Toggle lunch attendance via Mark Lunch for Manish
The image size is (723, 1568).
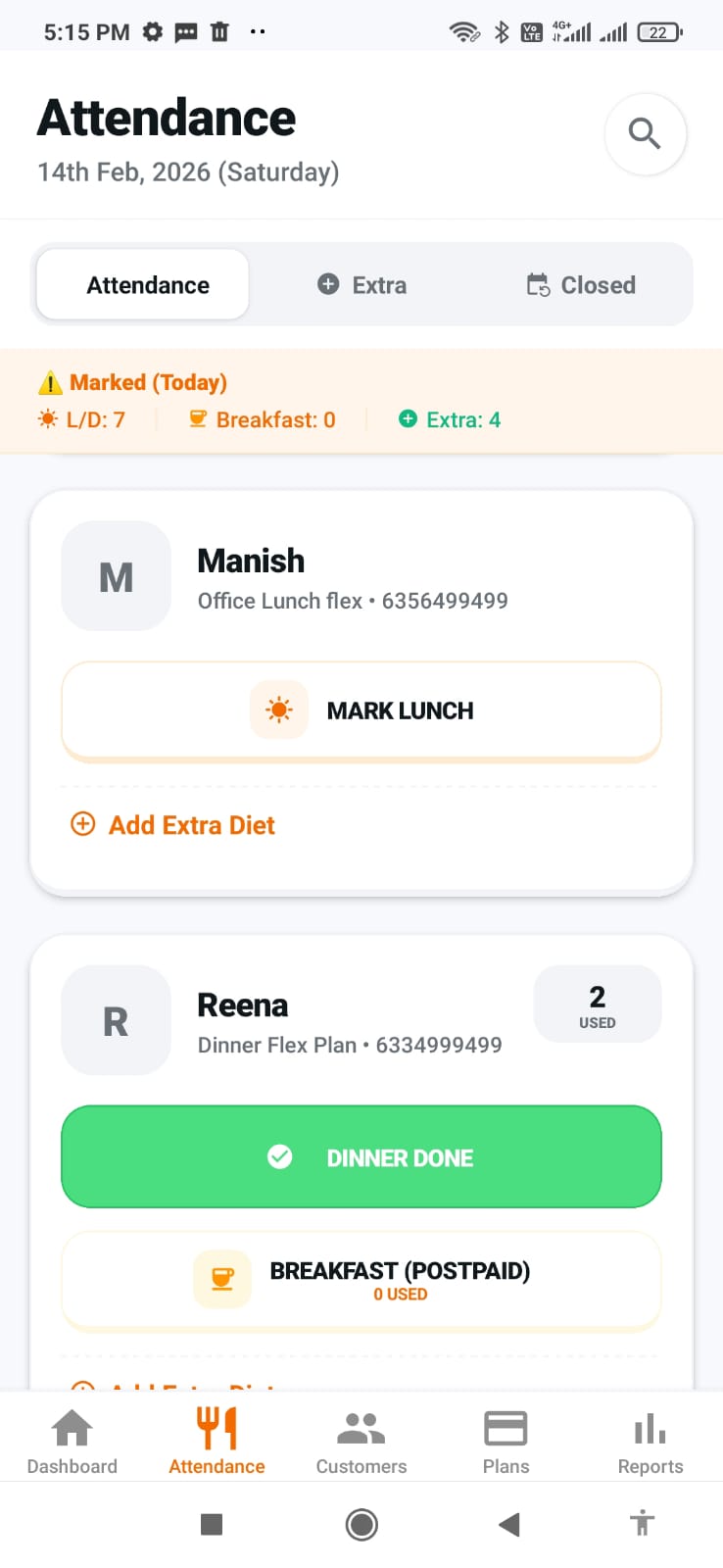click(361, 710)
